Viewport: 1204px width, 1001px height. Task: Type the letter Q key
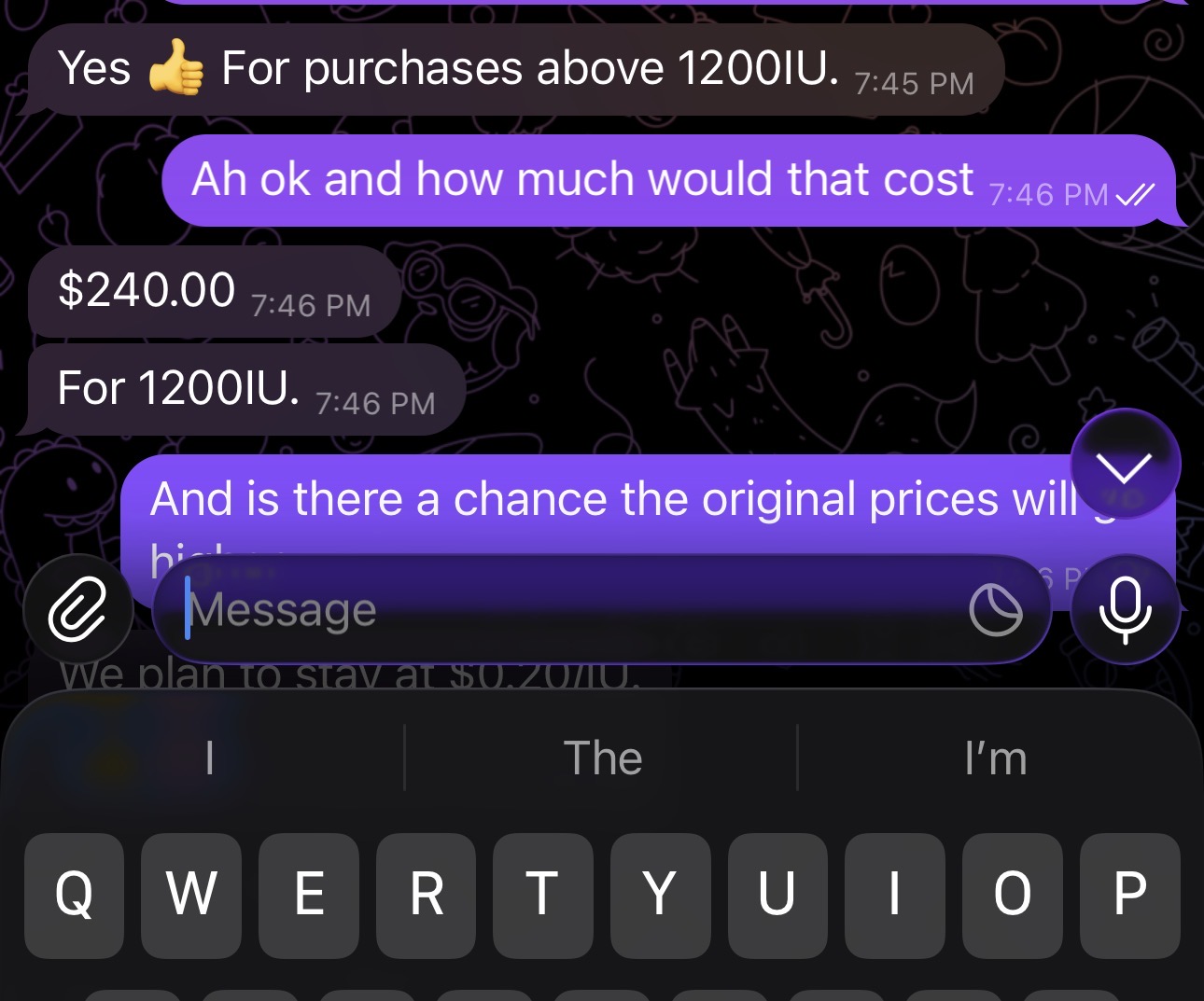75,895
